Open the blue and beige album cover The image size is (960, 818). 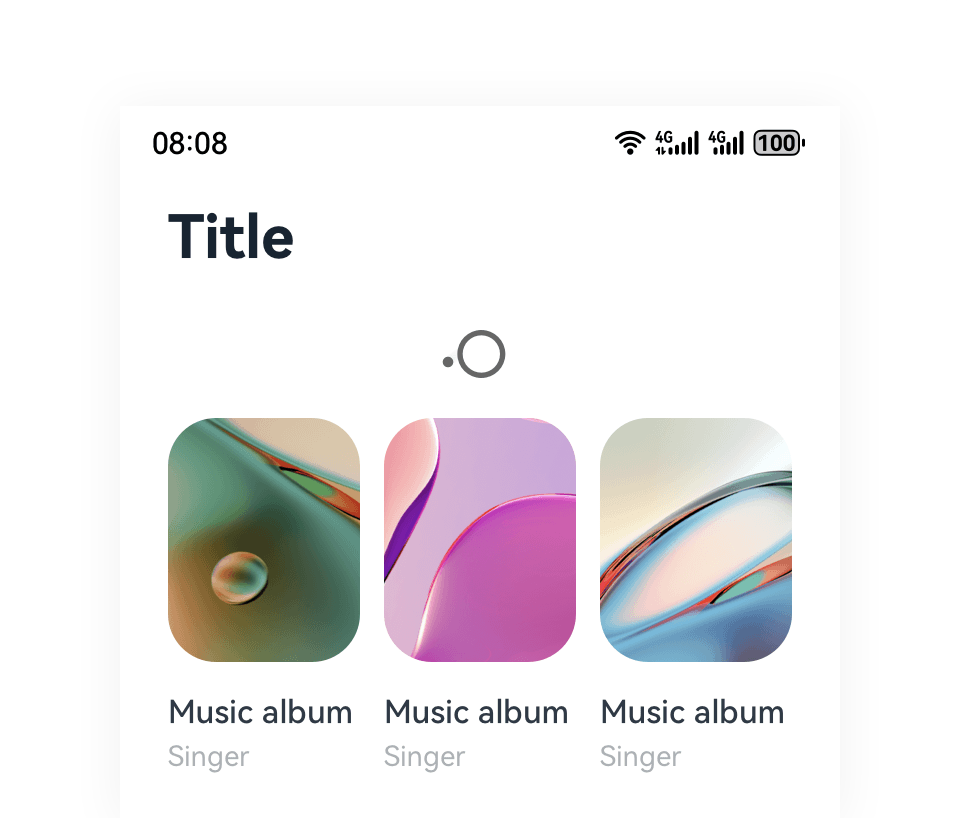point(696,540)
